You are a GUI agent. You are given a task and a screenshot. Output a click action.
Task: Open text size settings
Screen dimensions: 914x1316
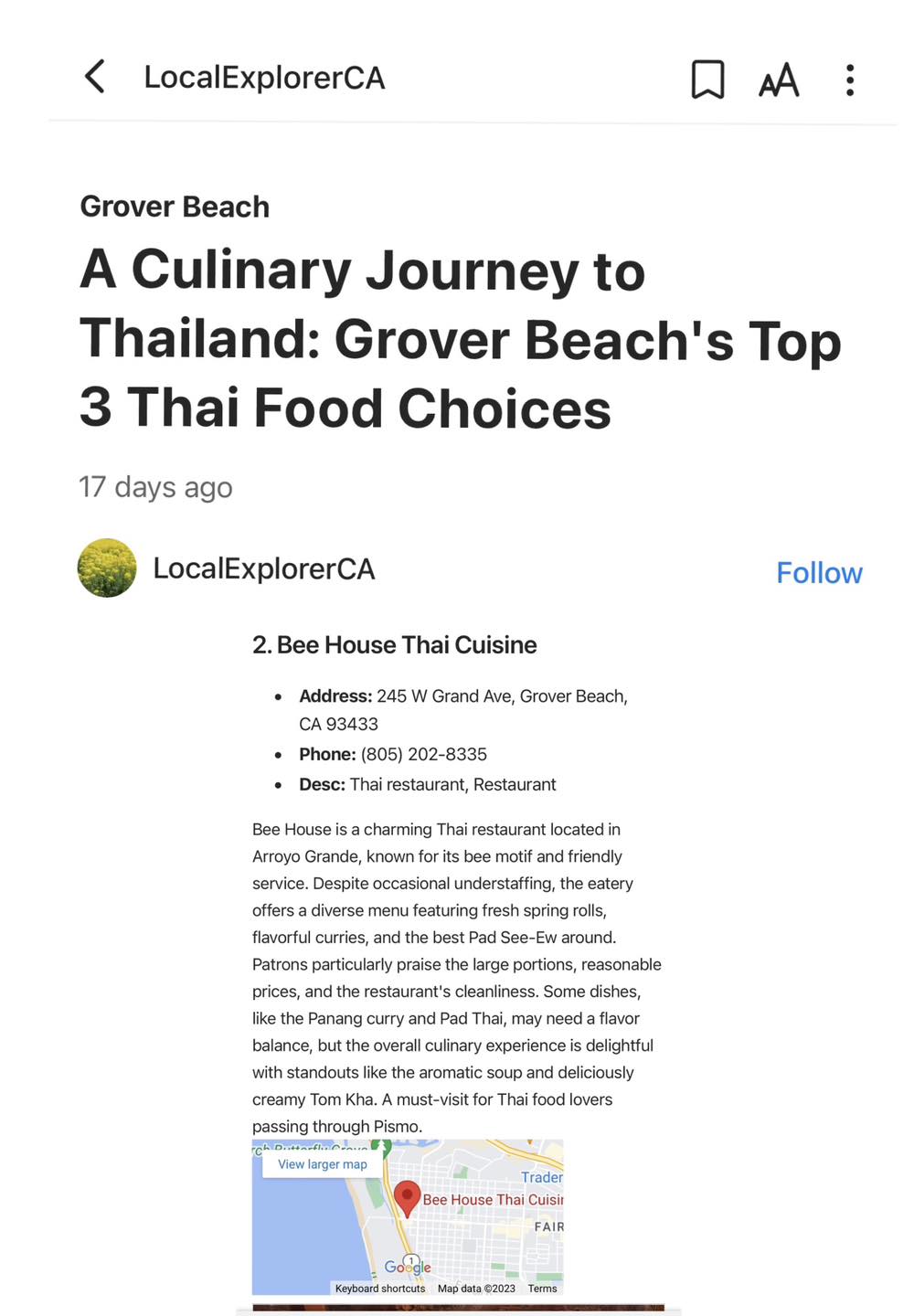(779, 80)
